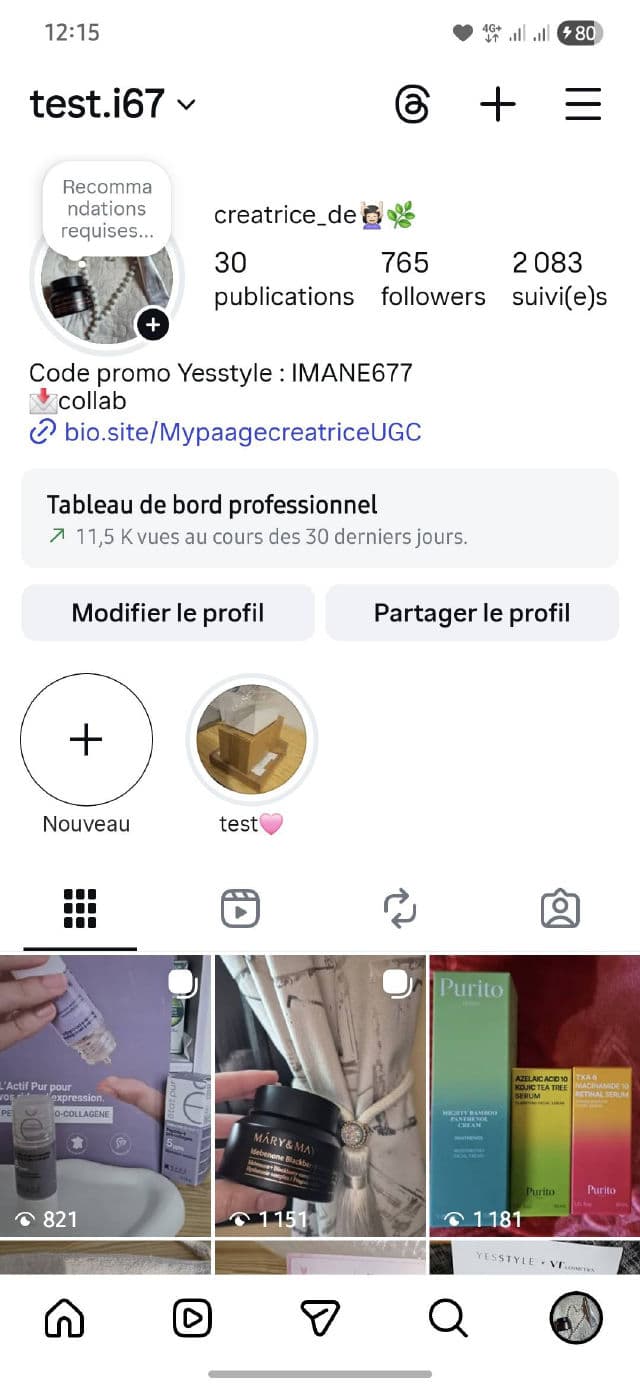Tap Partager le profil

(472, 613)
